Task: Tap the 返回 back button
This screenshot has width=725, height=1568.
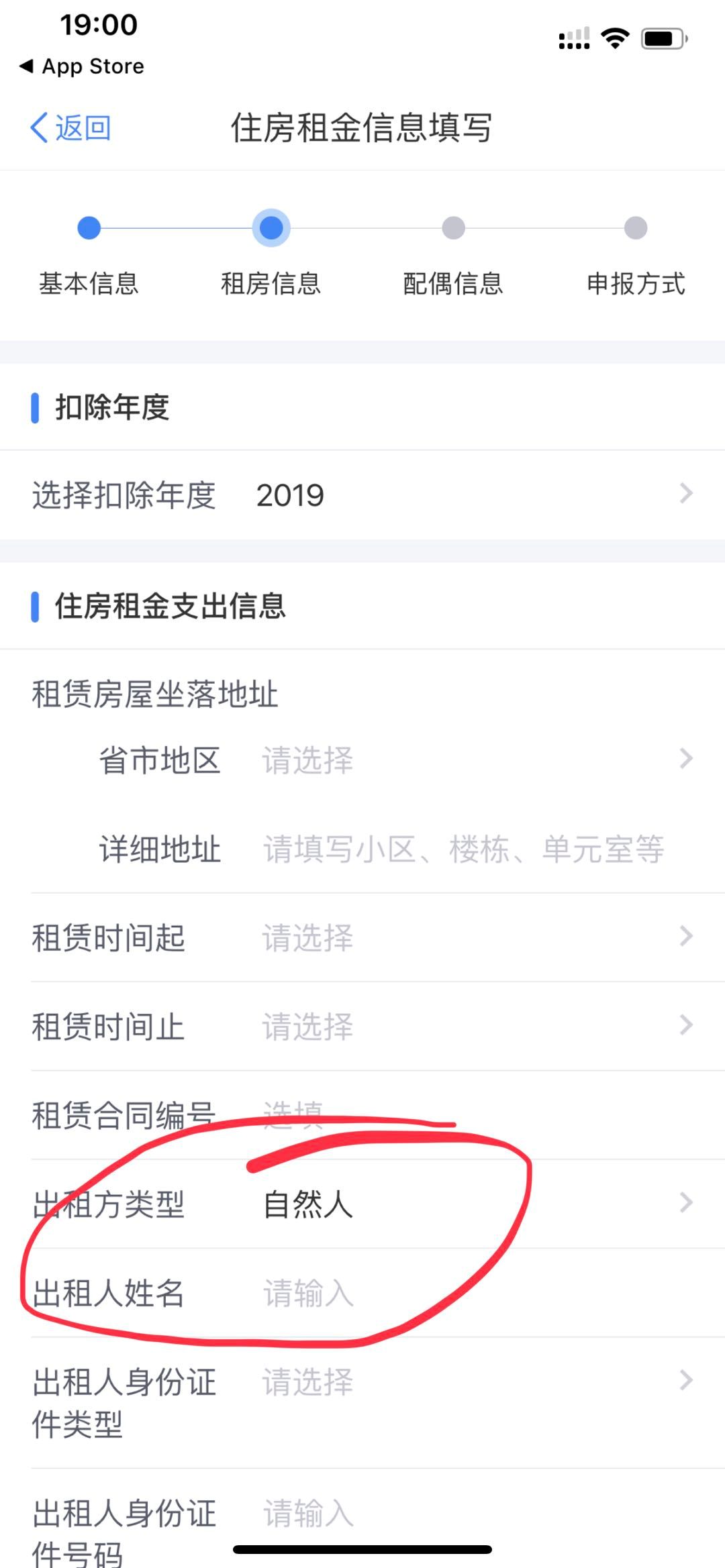Action: point(70,127)
